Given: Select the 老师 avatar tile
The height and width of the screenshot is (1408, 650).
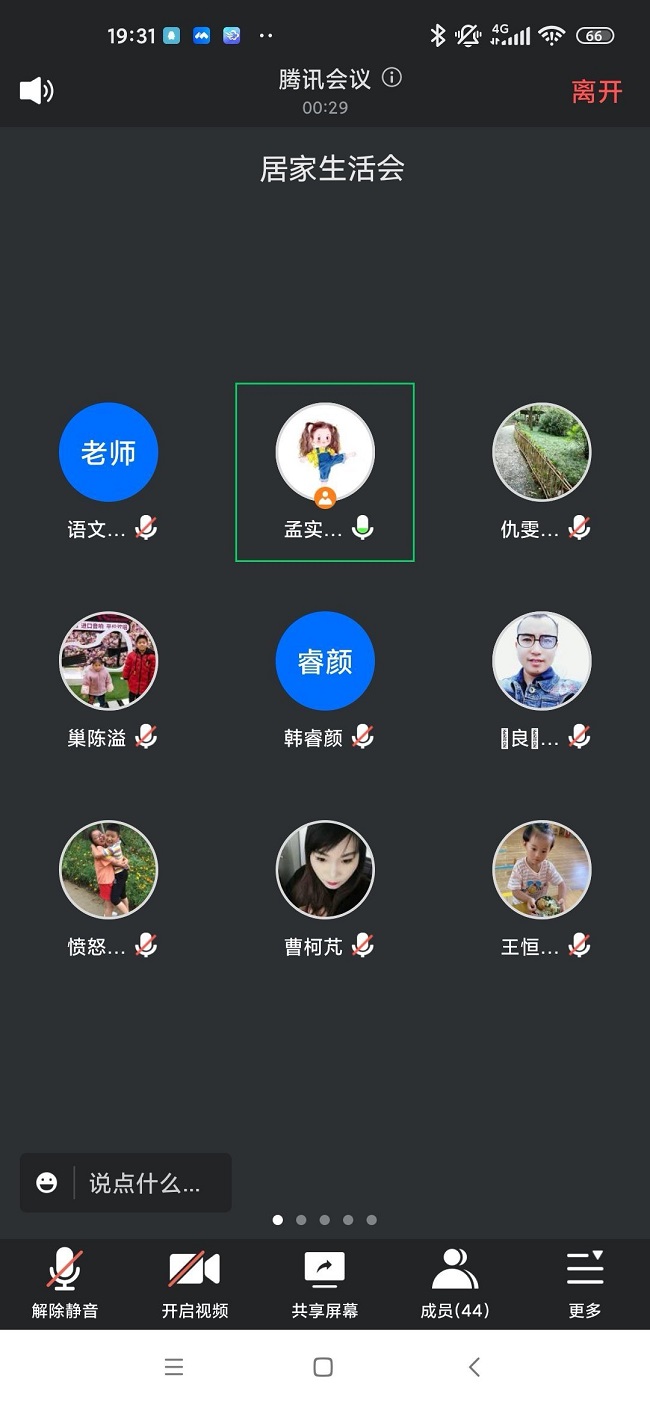Looking at the screenshot, I should [x=108, y=453].
